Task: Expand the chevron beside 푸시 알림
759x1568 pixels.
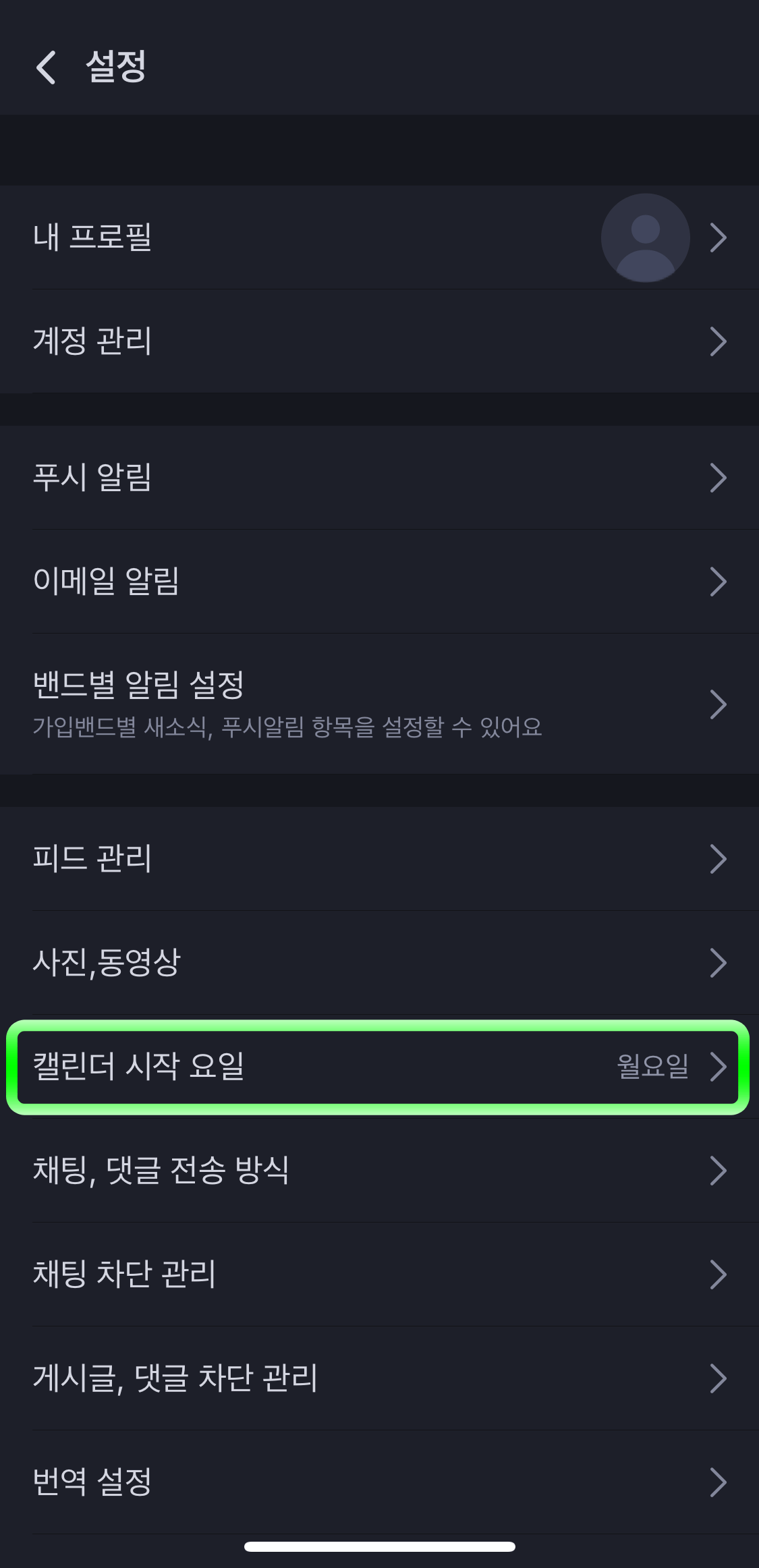Action: (x=719, y=478)
